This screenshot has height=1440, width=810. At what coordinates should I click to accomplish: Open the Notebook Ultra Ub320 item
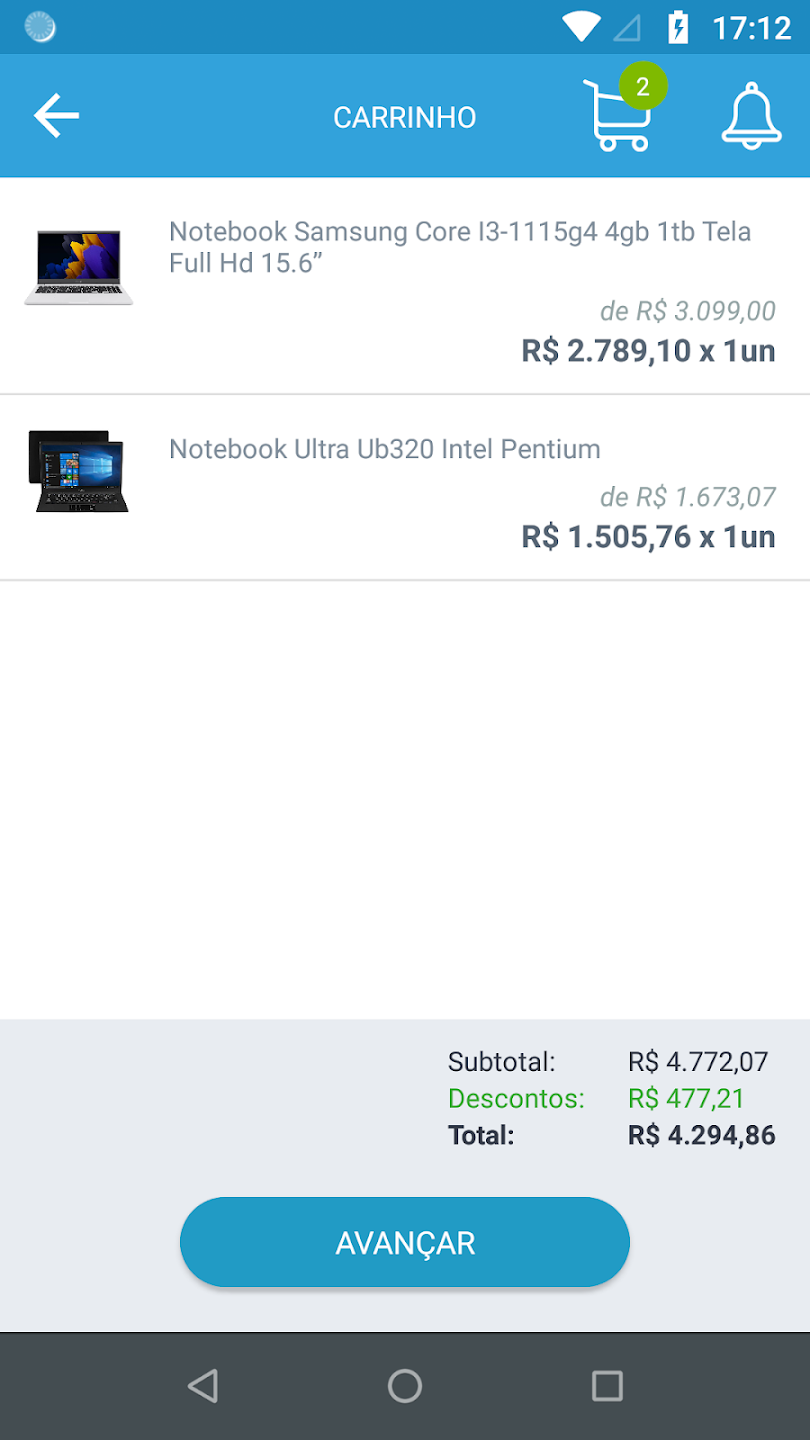point(405,488)
